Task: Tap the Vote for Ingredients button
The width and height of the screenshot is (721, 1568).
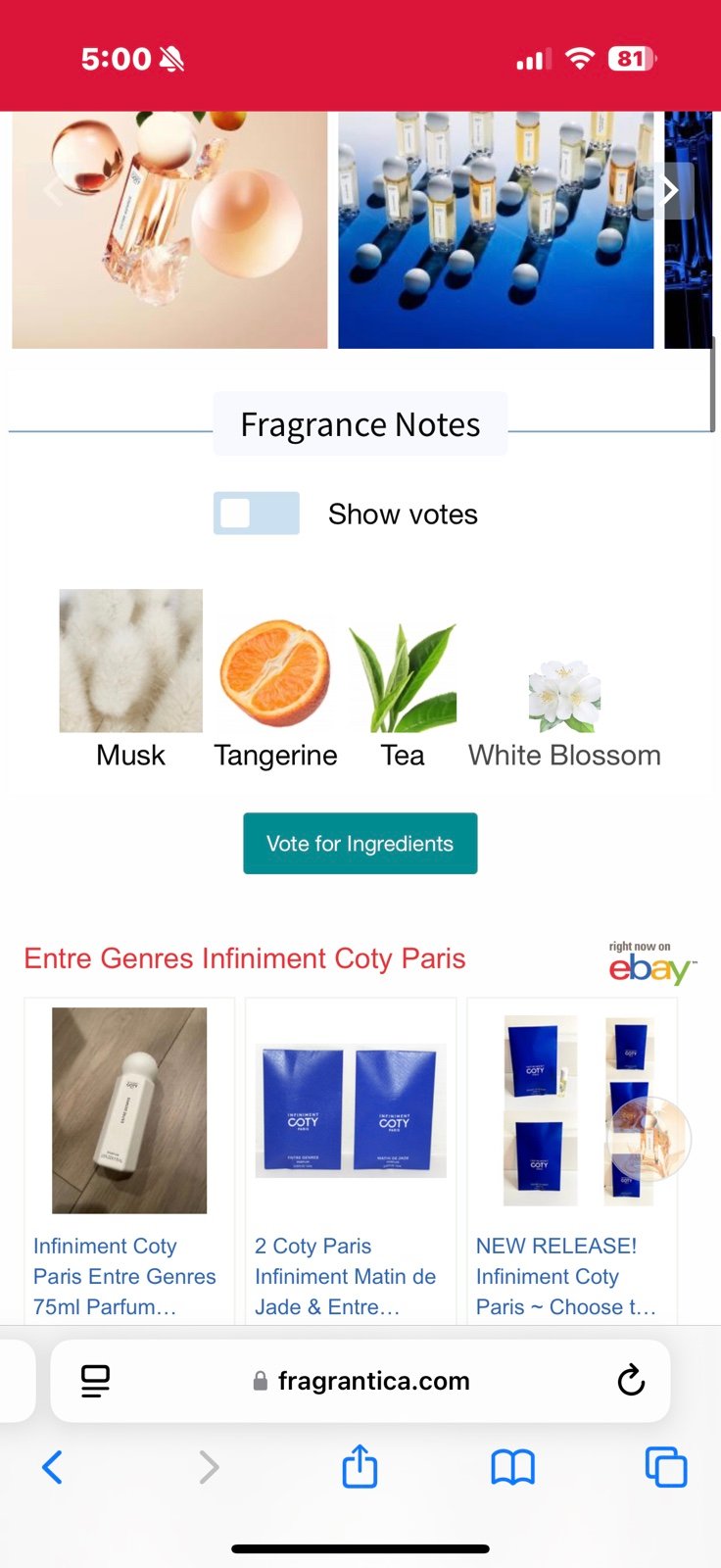Action: click(x=360, y=843)
